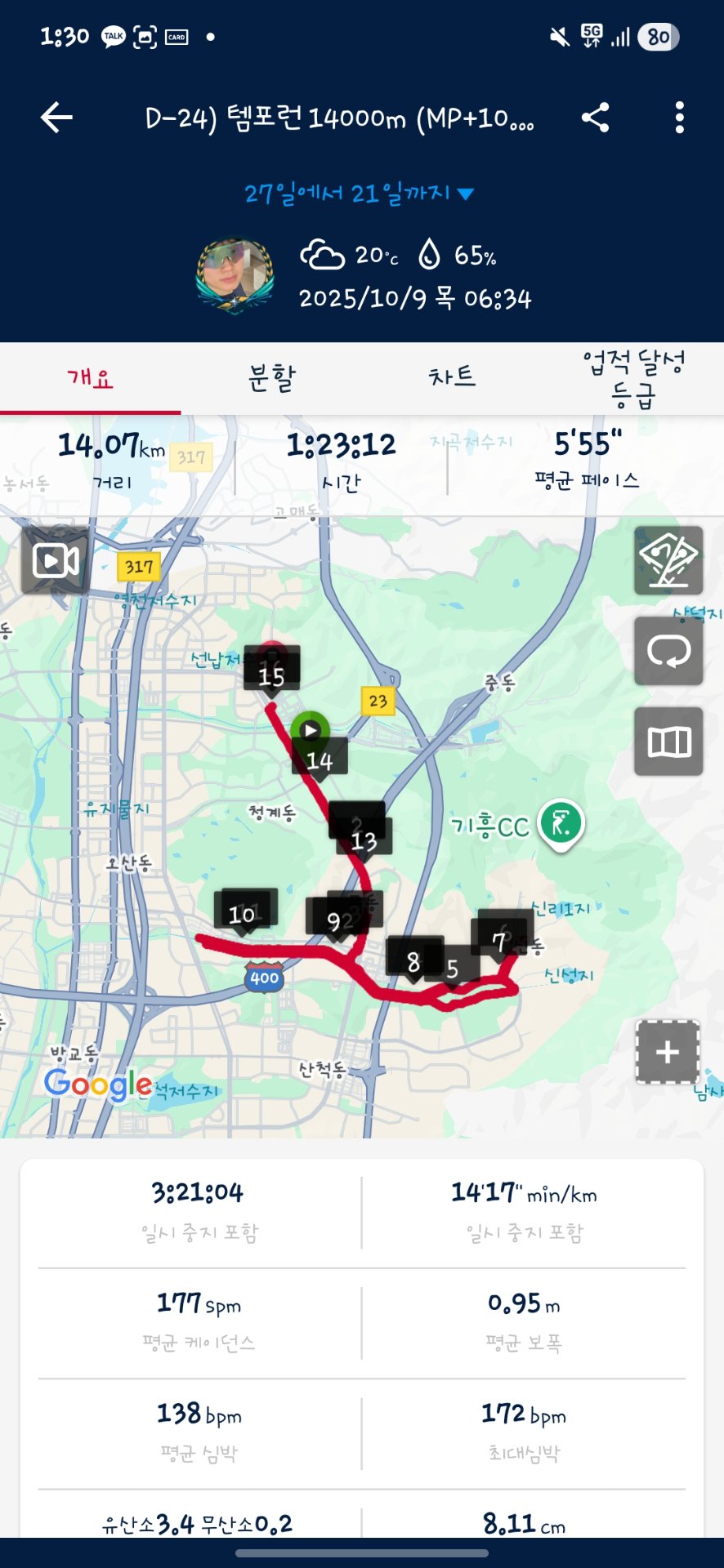The image size is (724, 1568).
Task: Switch to the 차트 tab
Action: click(x=452, y=378)
